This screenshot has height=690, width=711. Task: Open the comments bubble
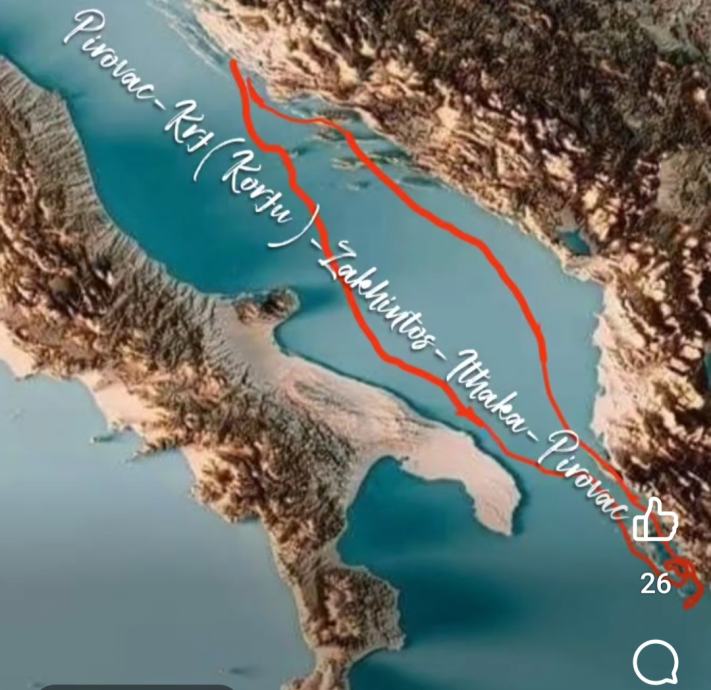pyautogui.click(x=657, y=661)
